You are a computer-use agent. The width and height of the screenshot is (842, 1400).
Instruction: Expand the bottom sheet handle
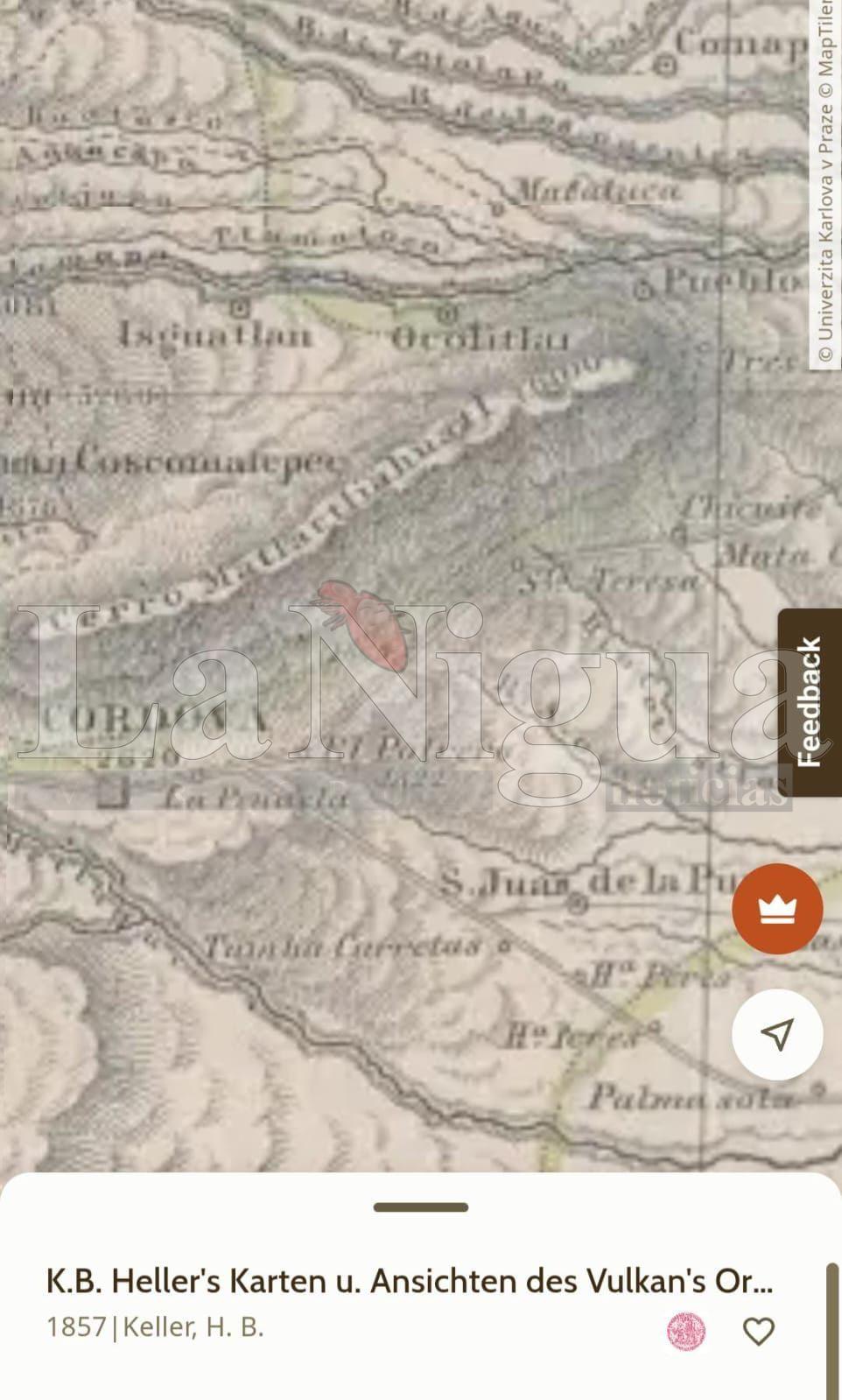421,1207
